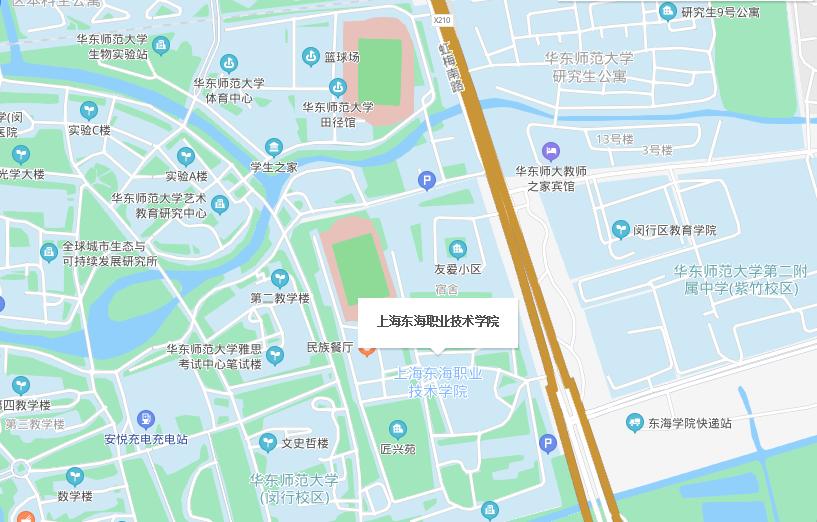Select the 安悦充电充电站 charging marker

[x=146, y=420]
